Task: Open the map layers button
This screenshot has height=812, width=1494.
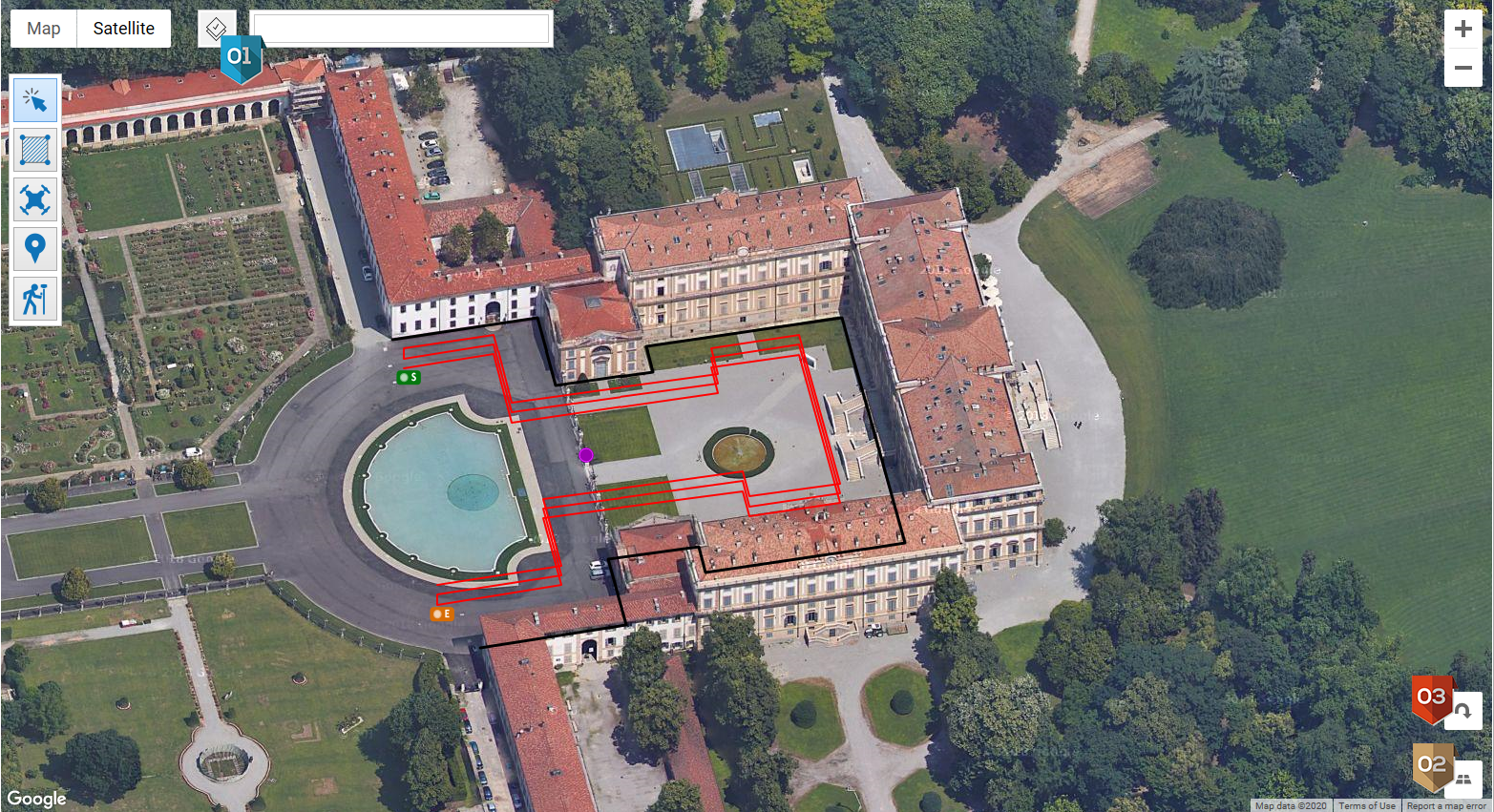Action: point(217,28)
